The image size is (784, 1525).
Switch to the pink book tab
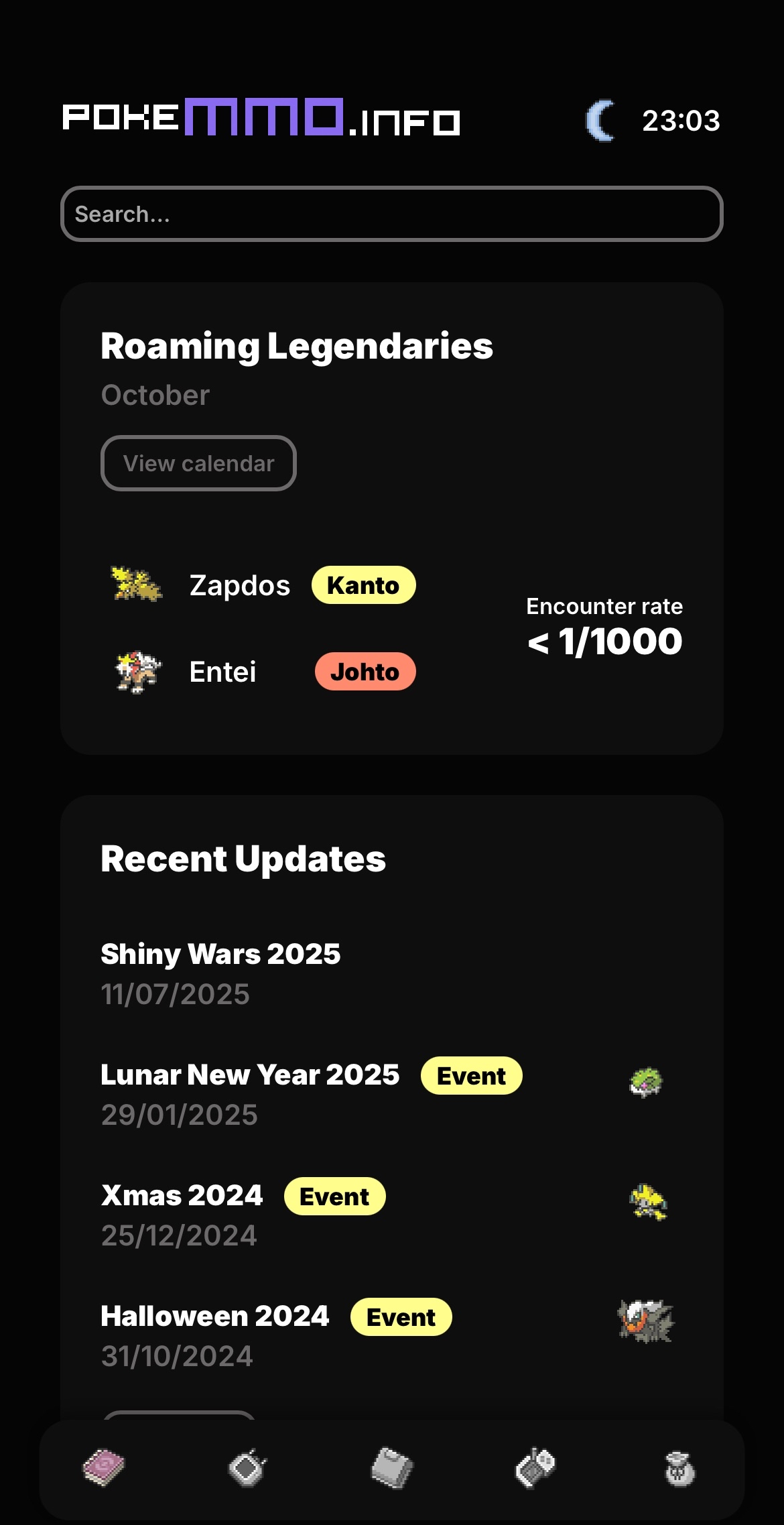click(x=104, y=1467)
